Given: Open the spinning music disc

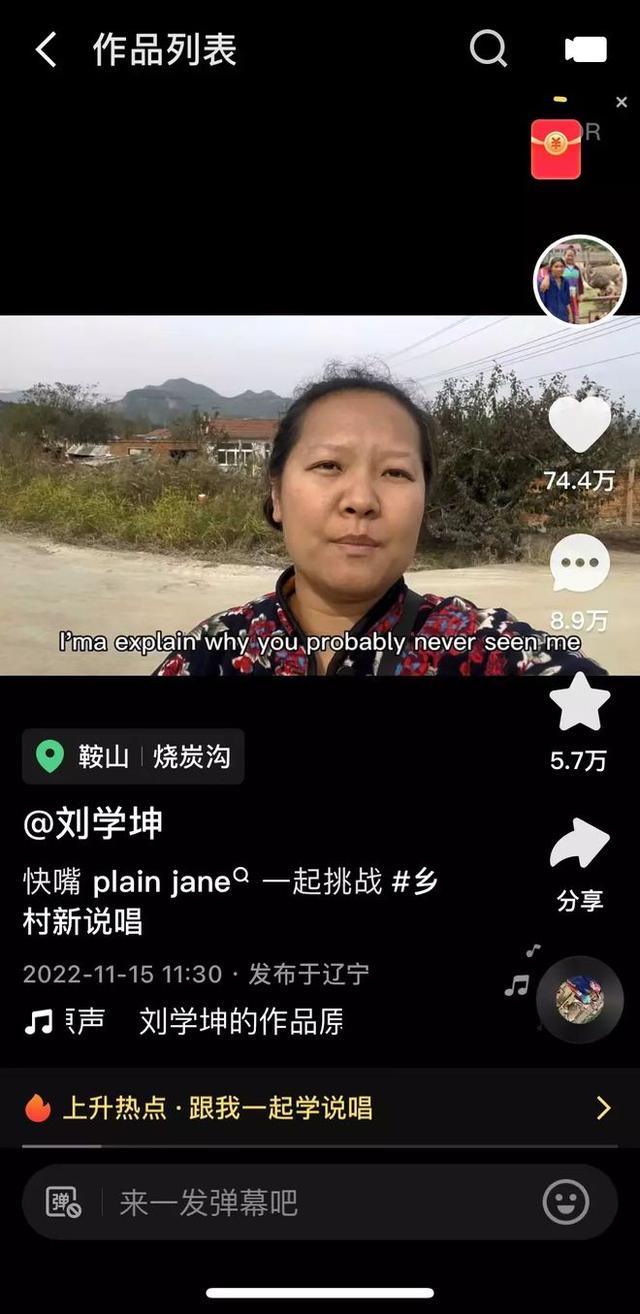Looking at the screenshot, I should point(580,1000).
